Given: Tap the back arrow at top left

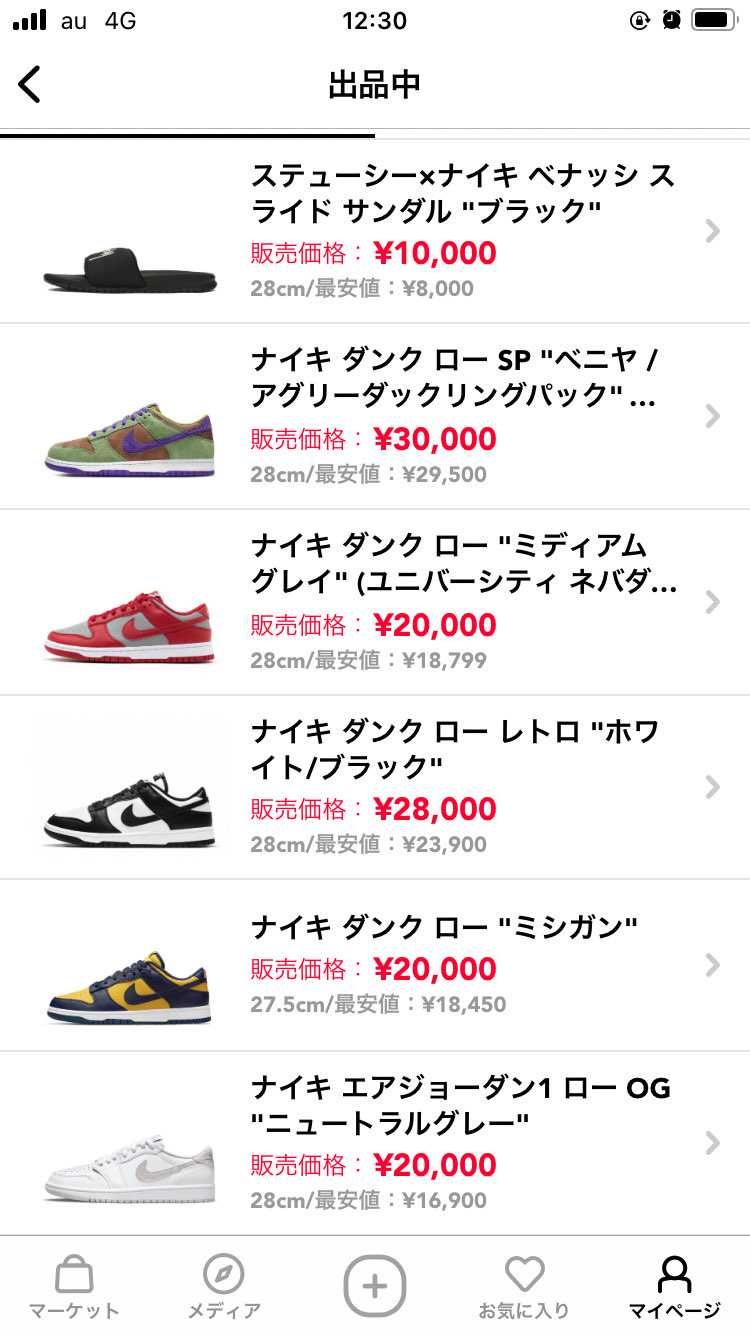Looking at the screenshot, I should click(30, 85).
